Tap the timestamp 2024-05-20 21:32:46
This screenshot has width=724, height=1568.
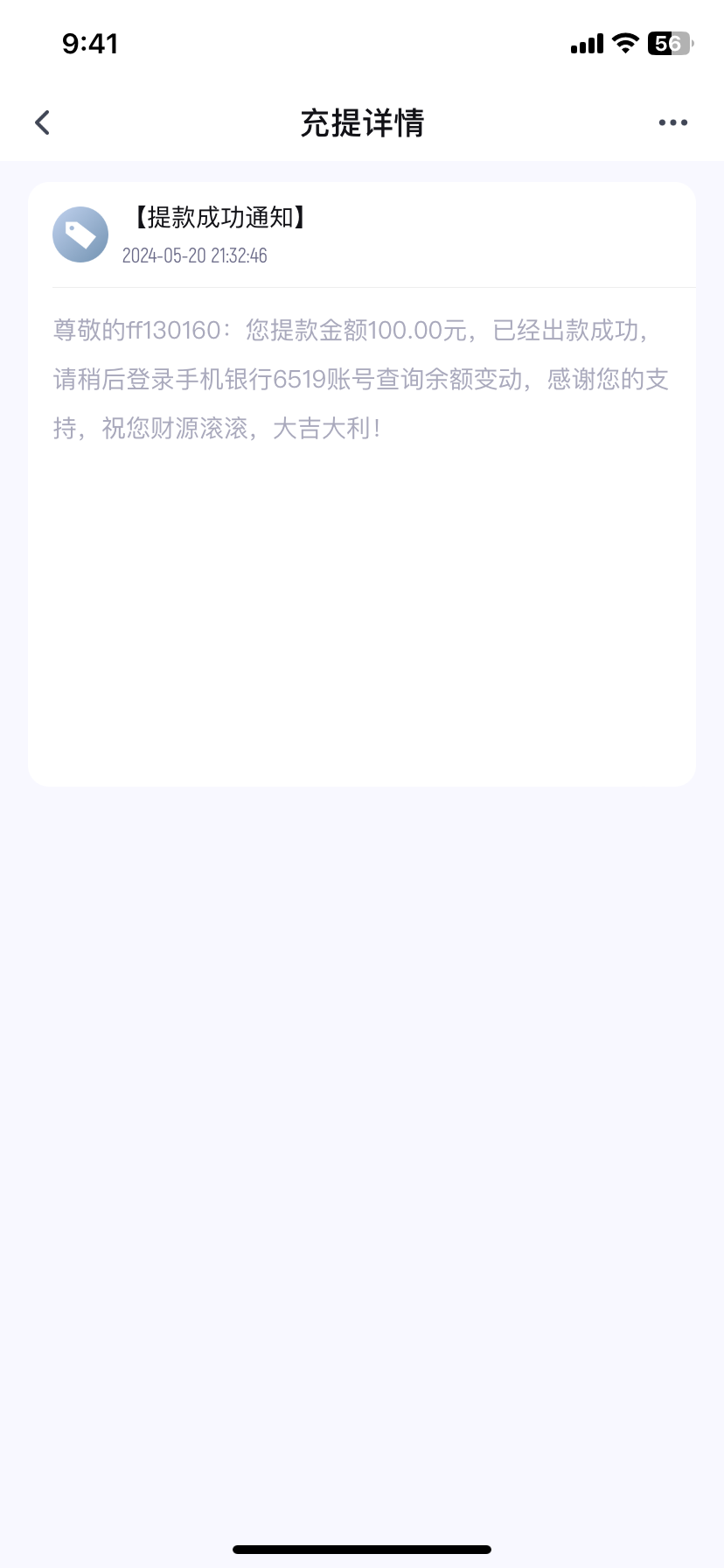coord(196,255)
